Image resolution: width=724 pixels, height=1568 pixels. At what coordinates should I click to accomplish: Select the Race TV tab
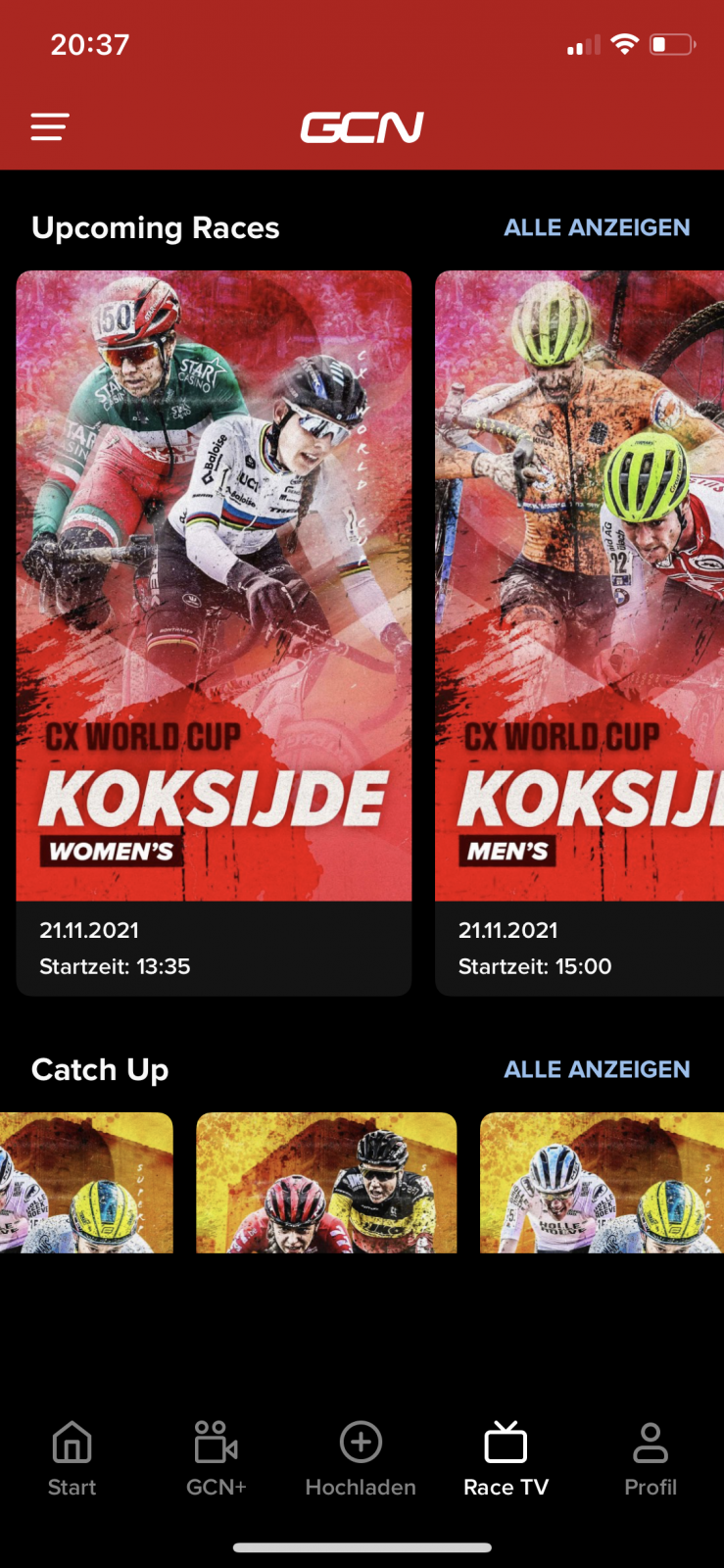(506, 1459)
